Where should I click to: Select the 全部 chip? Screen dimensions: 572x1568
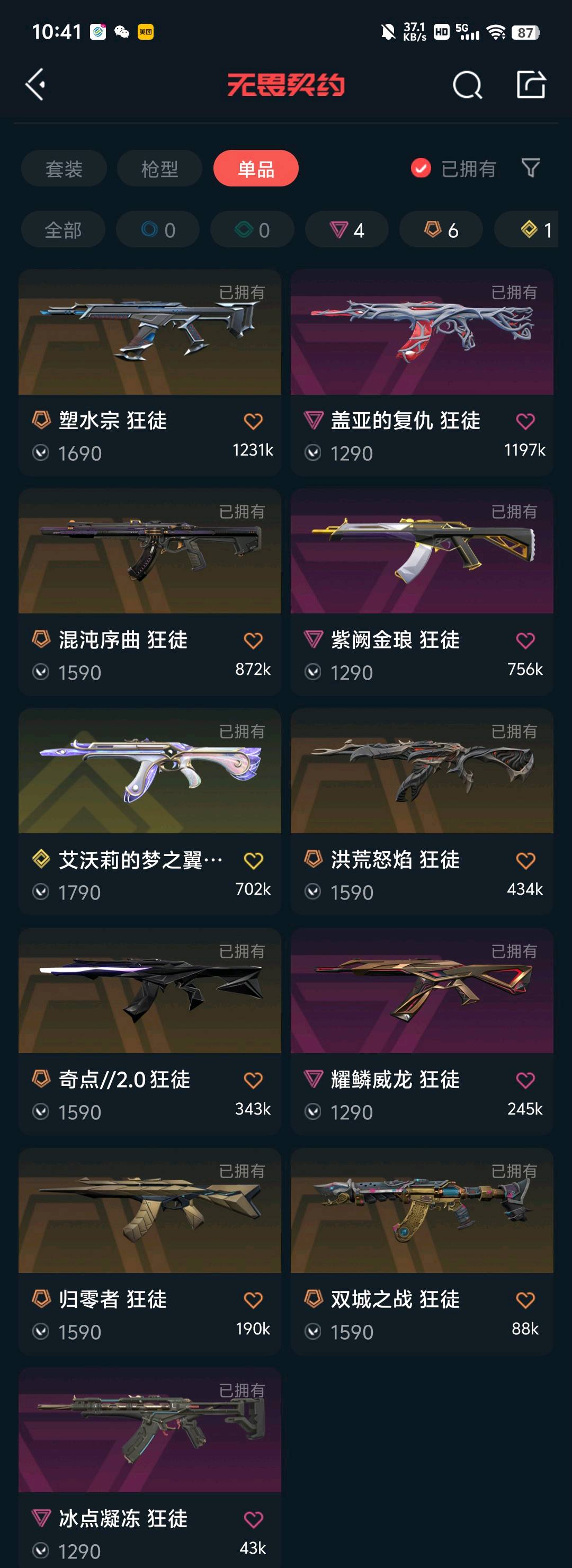point(63,230)
